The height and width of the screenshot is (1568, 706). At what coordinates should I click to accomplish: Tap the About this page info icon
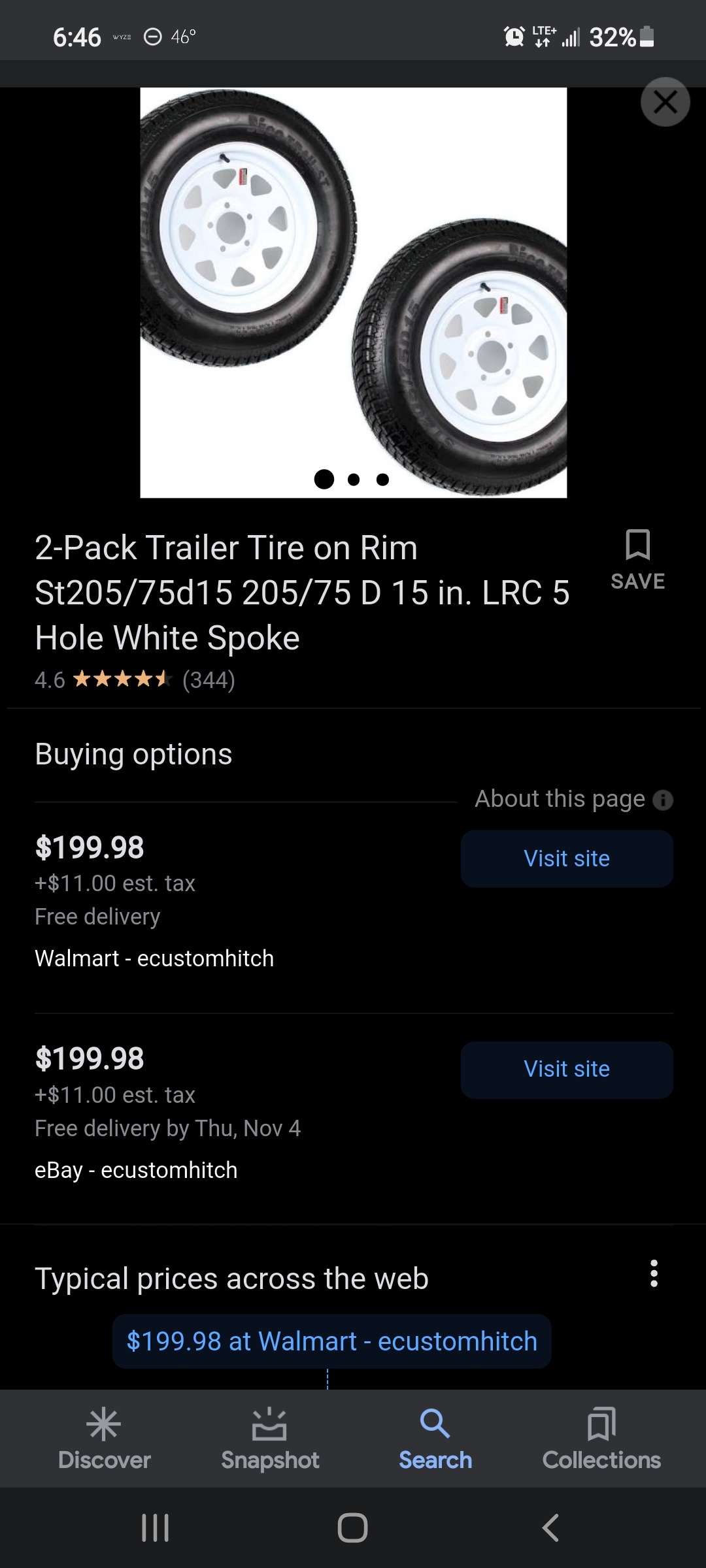tap(663, 799)
